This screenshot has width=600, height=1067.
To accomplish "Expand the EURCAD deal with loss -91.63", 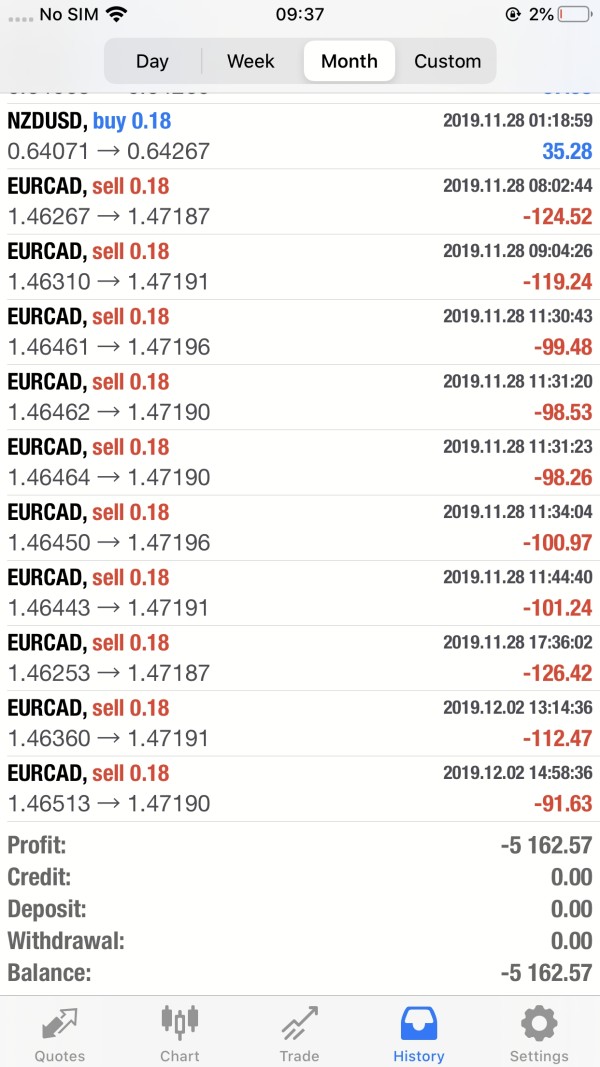I will coord(300,789).
